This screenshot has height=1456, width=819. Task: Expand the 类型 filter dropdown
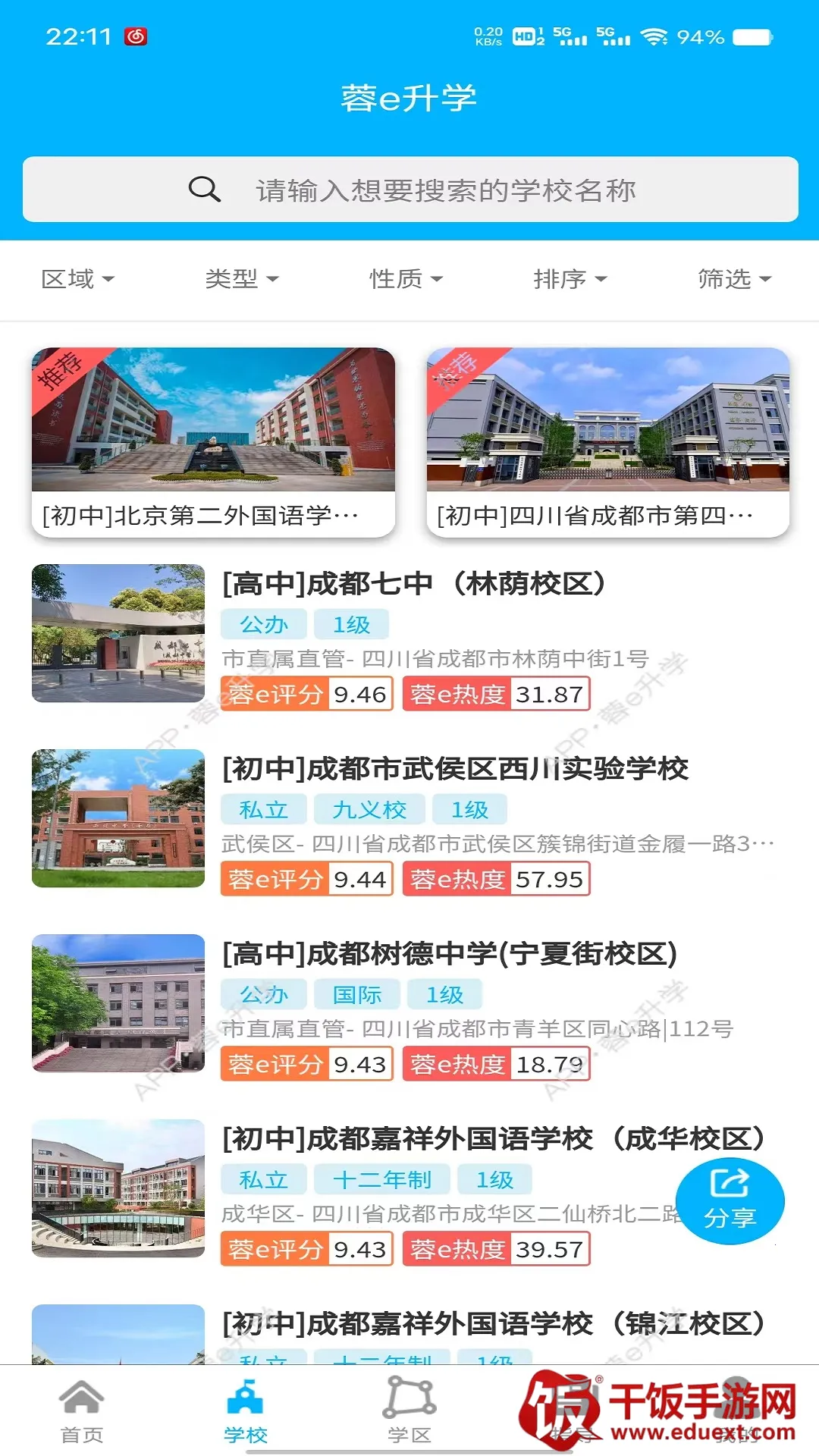pos(242,279)
